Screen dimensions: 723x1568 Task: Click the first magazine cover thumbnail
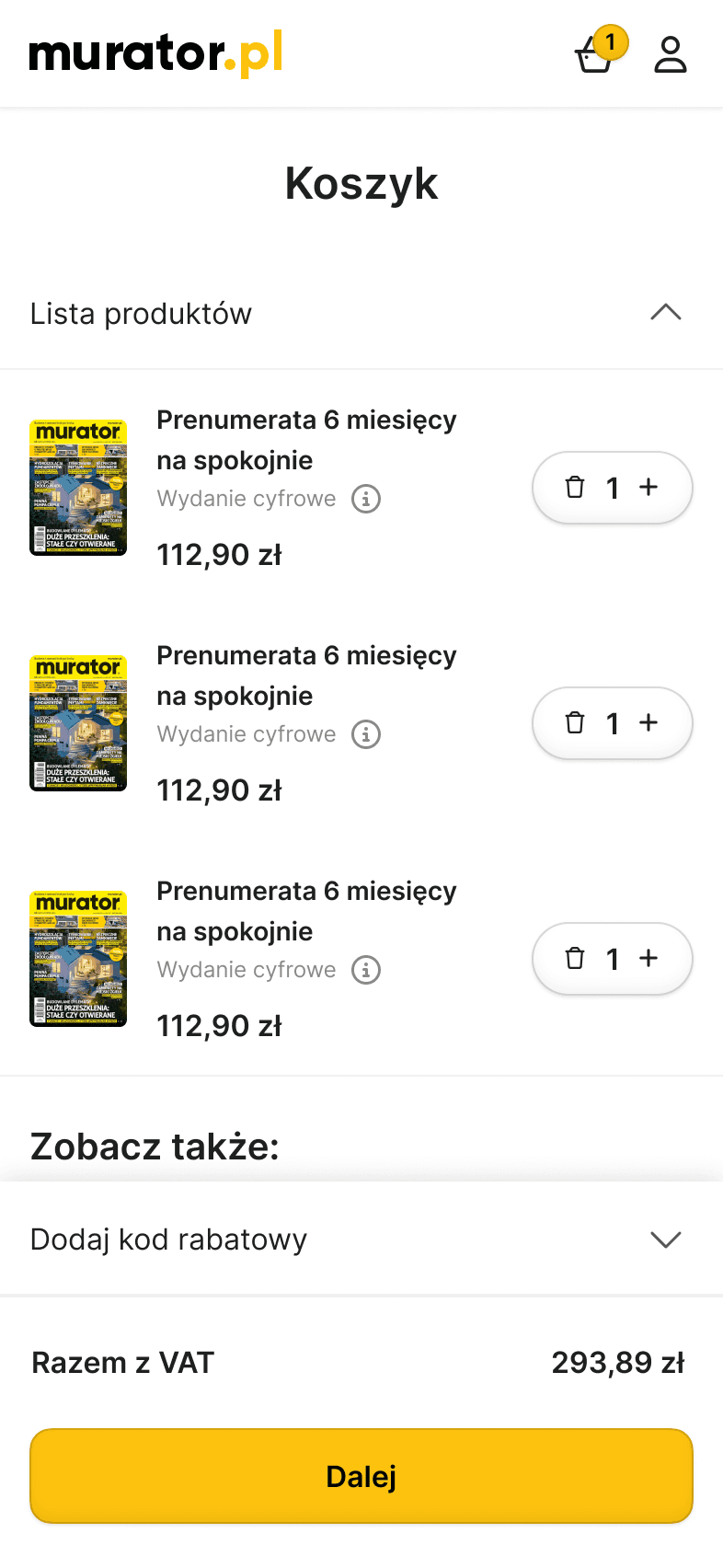[x=78, y=488]
